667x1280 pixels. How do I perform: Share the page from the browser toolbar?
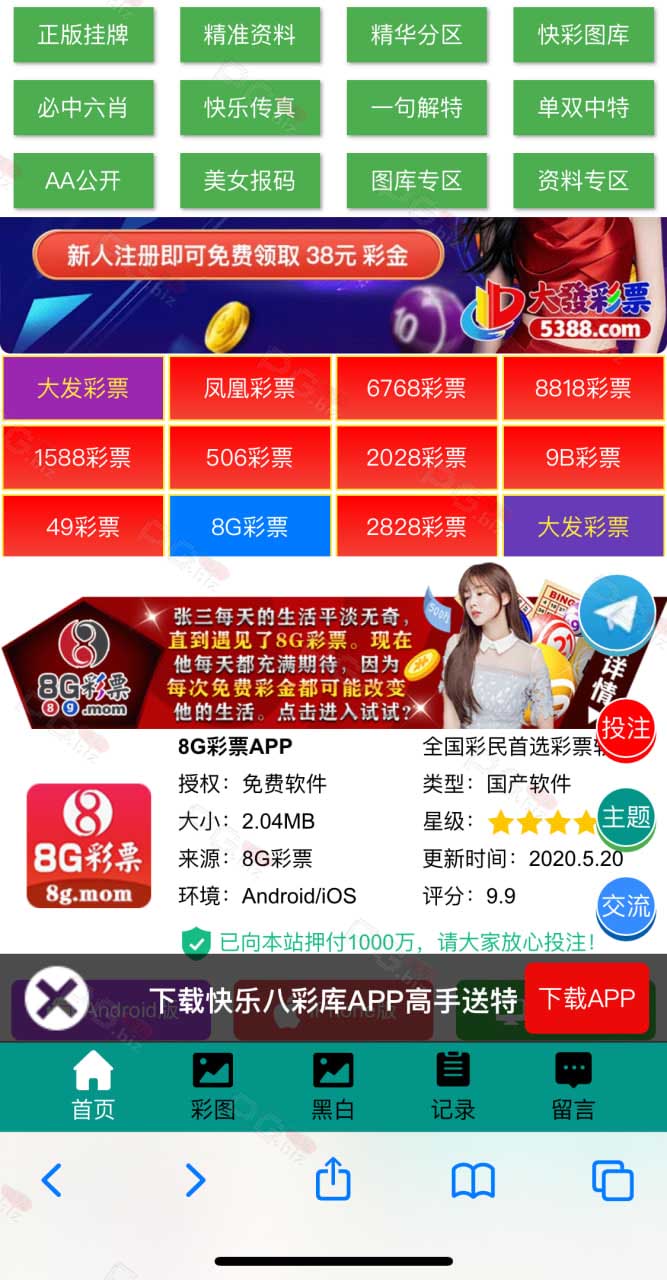(333, 1180)
